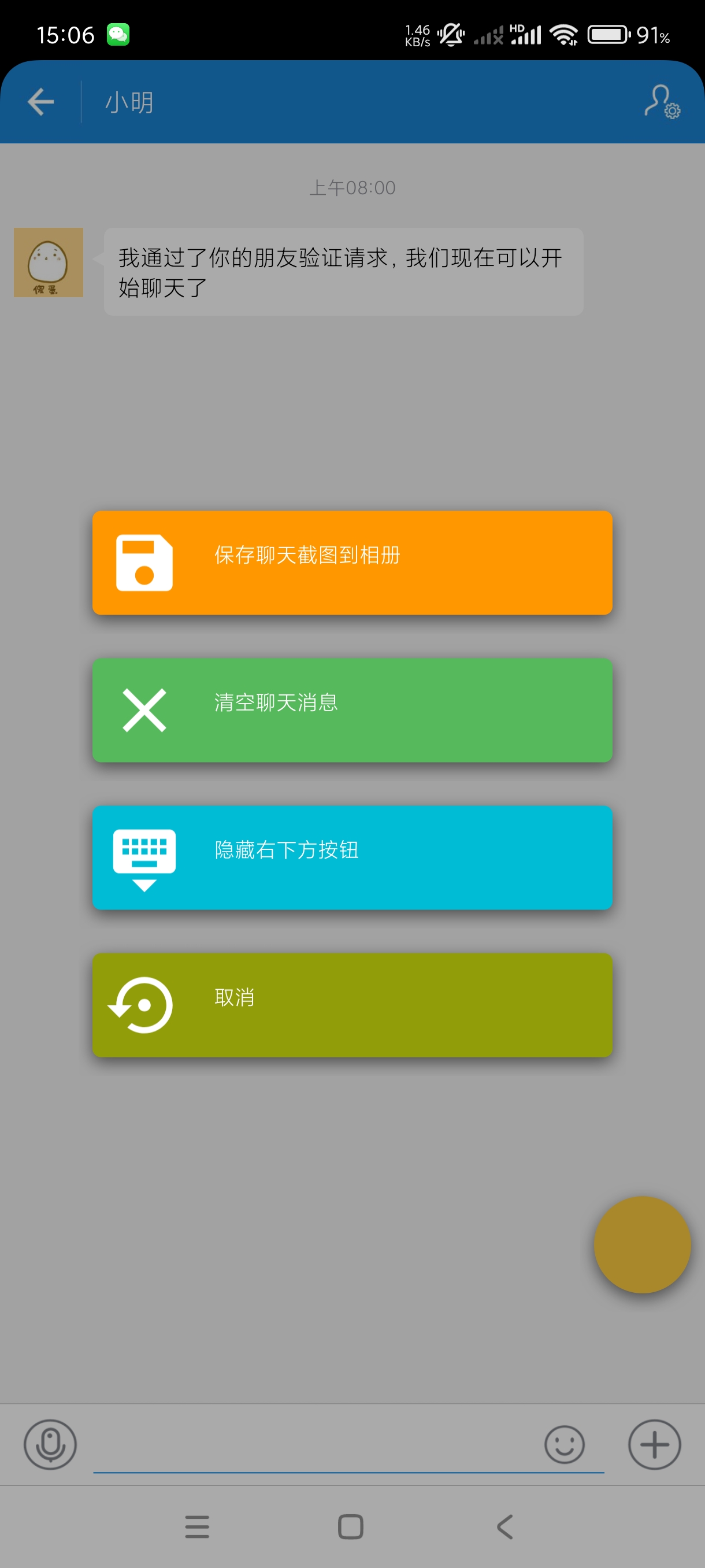This screenshot has width=705, height=1568.
Task: Tap 小明's avatar in the chat
Action: [x=49, y=262]
